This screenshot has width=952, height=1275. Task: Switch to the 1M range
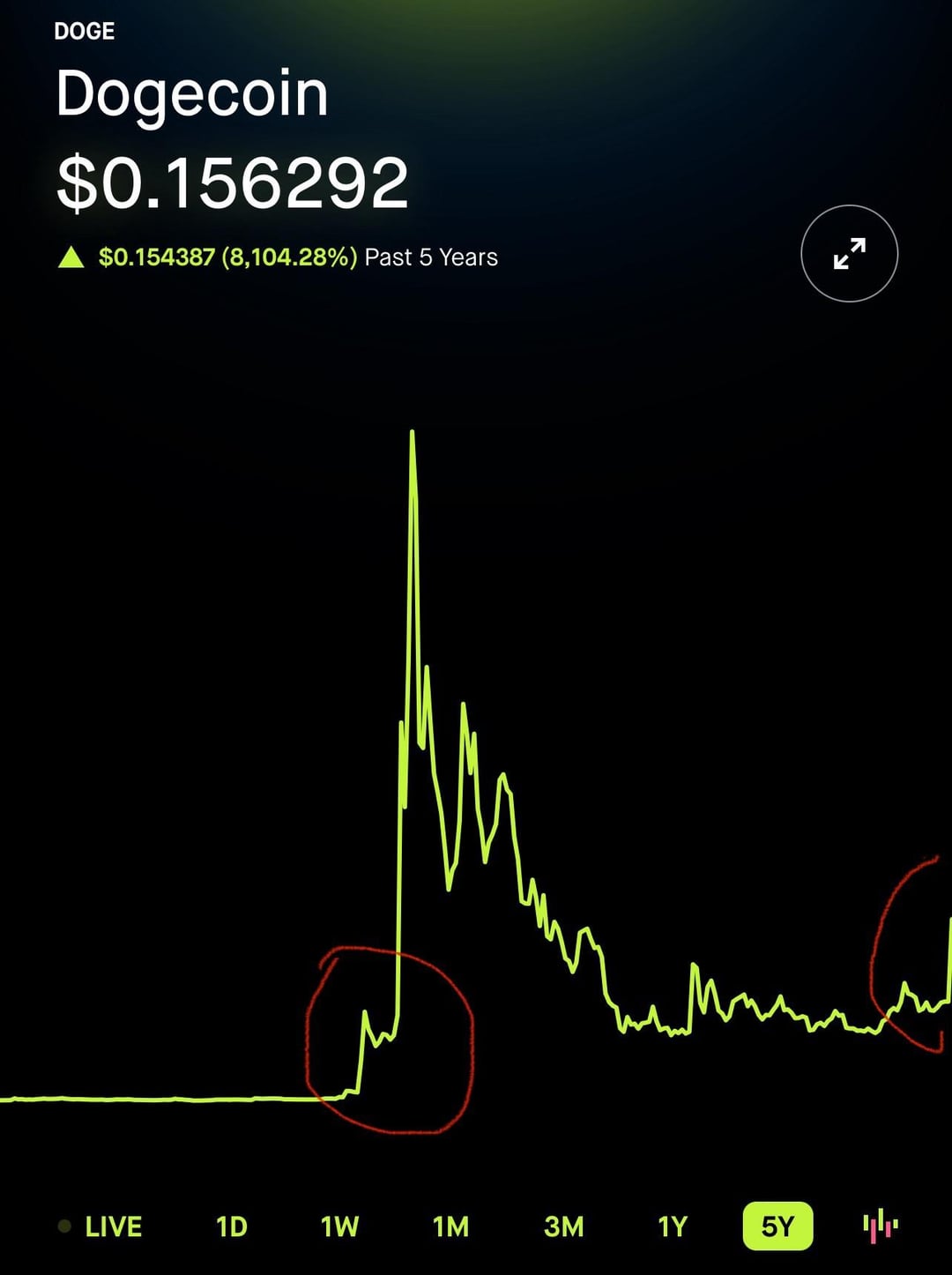point(450,1227)
